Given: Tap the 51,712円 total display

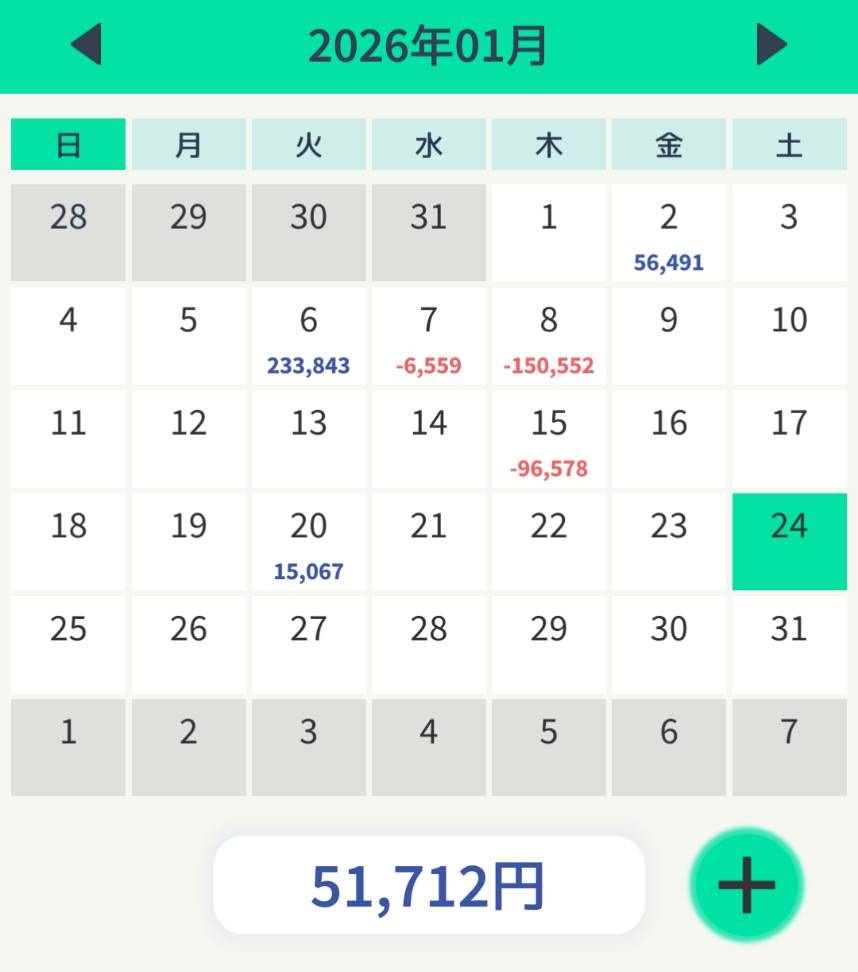Looking at the screenshot, I should [429, 884].
